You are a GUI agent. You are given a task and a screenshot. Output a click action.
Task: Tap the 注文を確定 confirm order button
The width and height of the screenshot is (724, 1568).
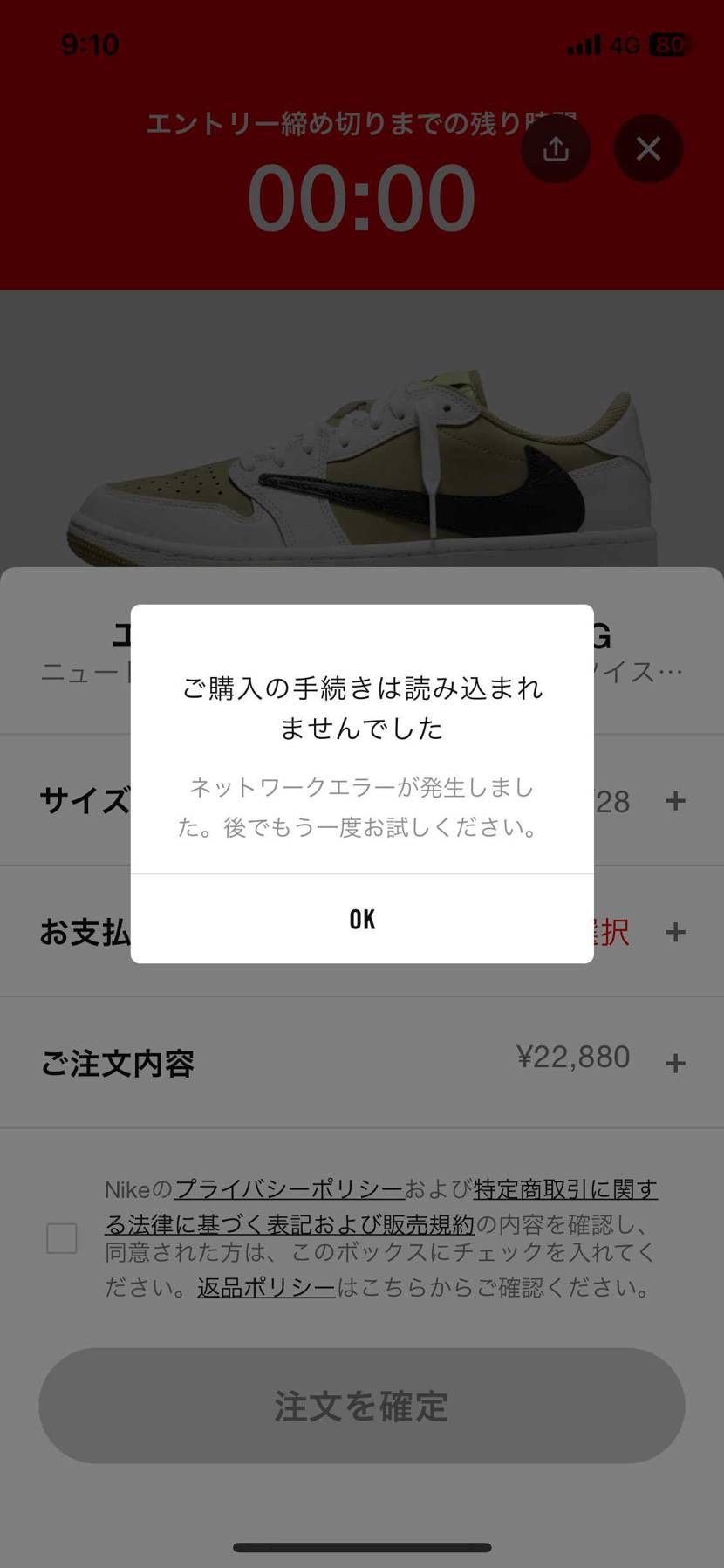[361, 1405]
